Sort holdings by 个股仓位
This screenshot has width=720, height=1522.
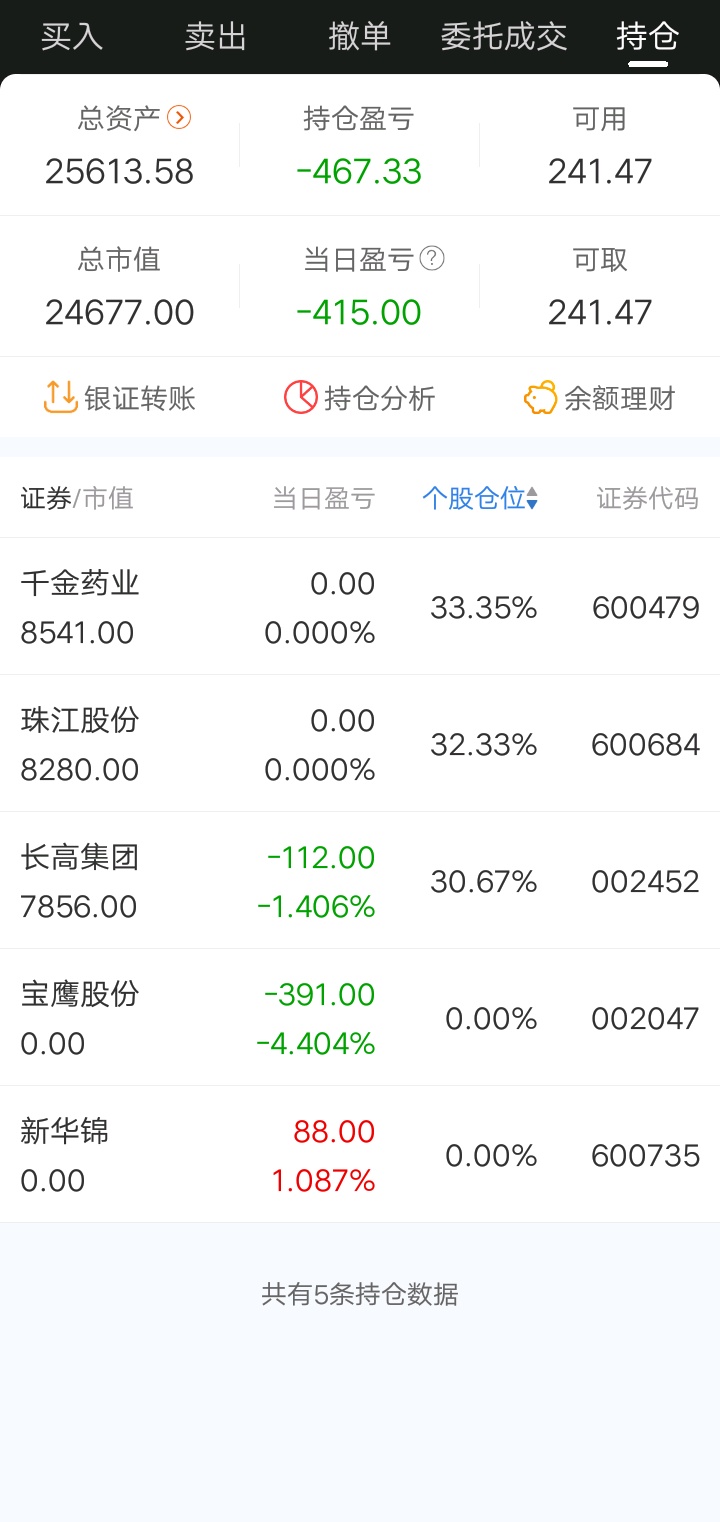(480, 498)
